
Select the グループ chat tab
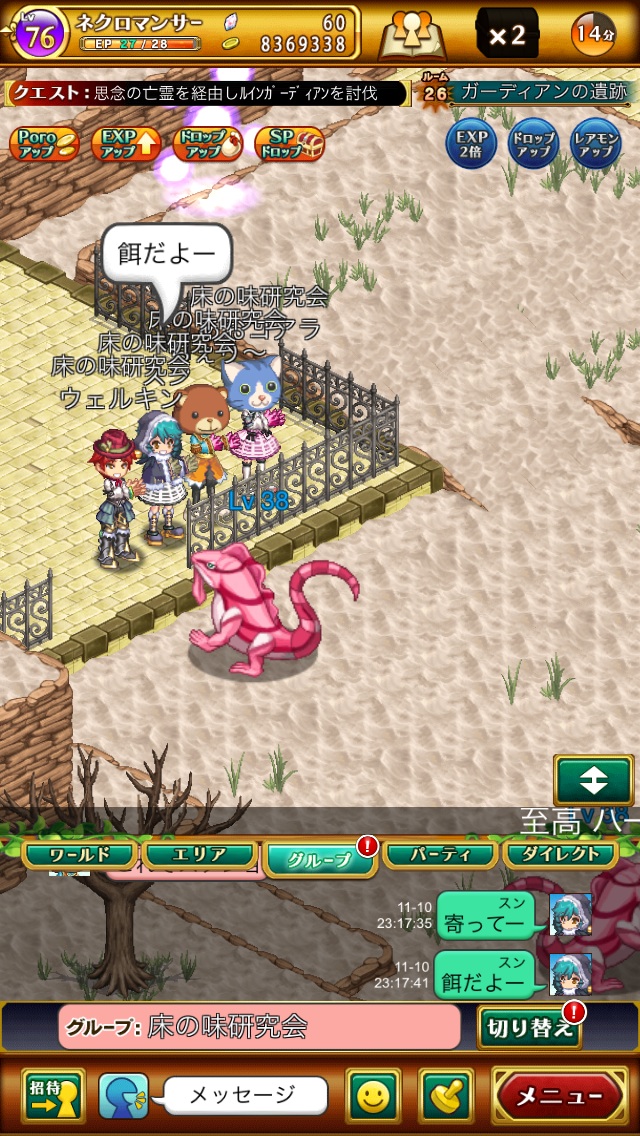tap(320, 859)
